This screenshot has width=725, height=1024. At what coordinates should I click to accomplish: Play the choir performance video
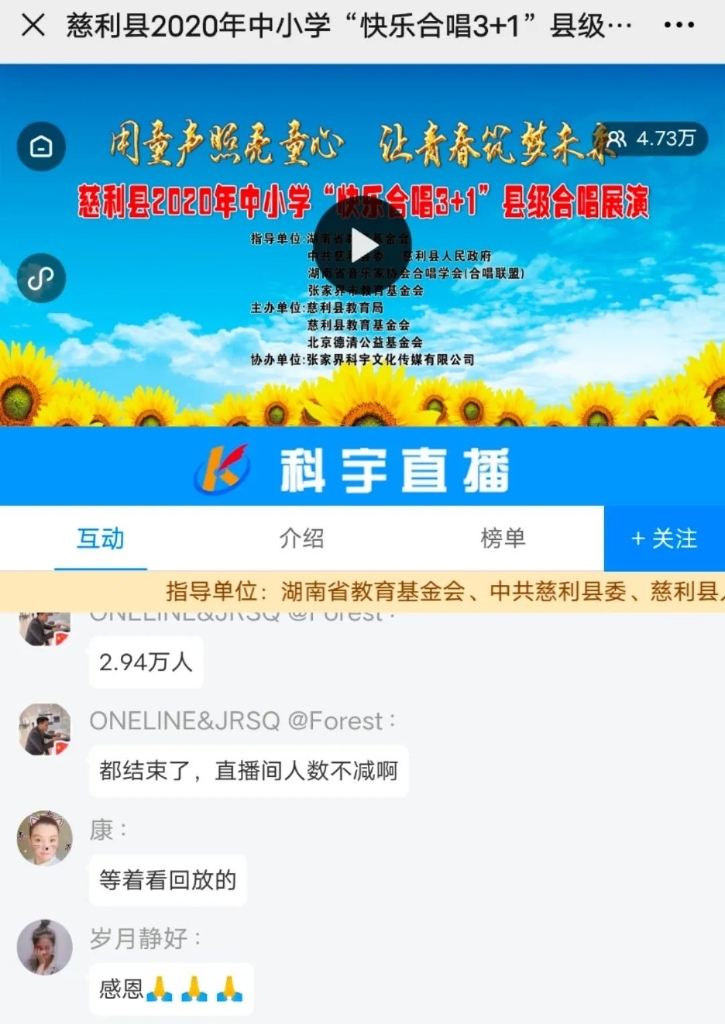363,245
